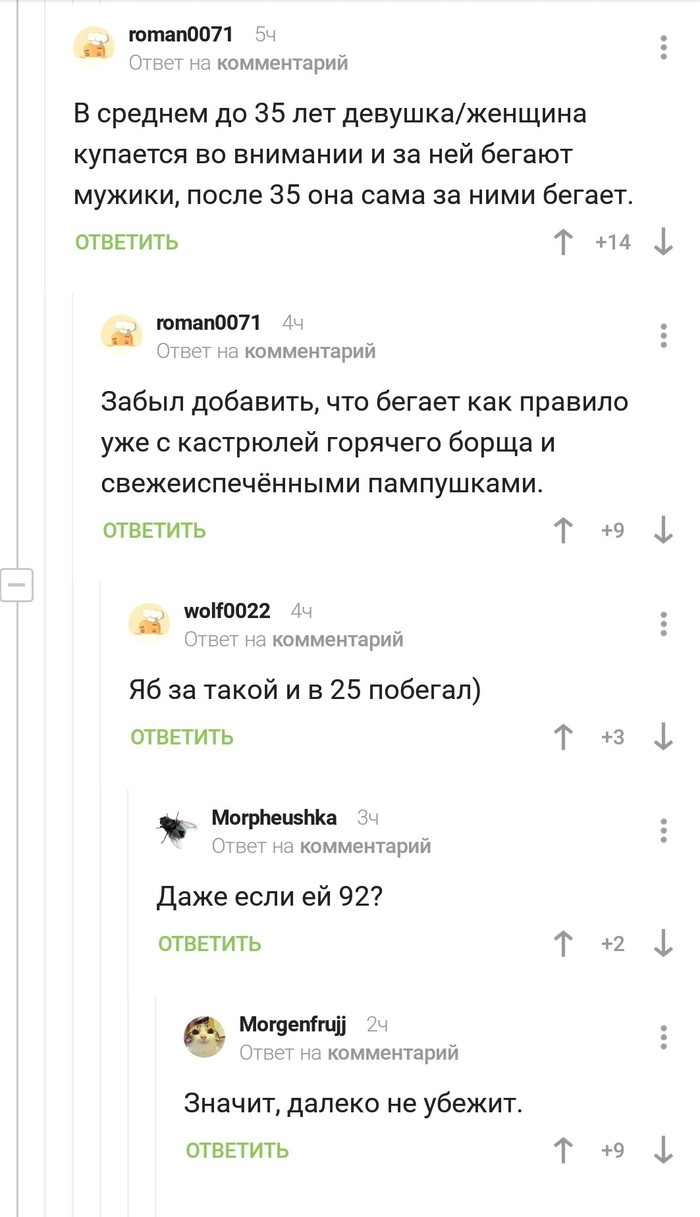700x1217 pixels.
Task: Collapse the comment thread with minus box
Action: click(x=17, y=583)
